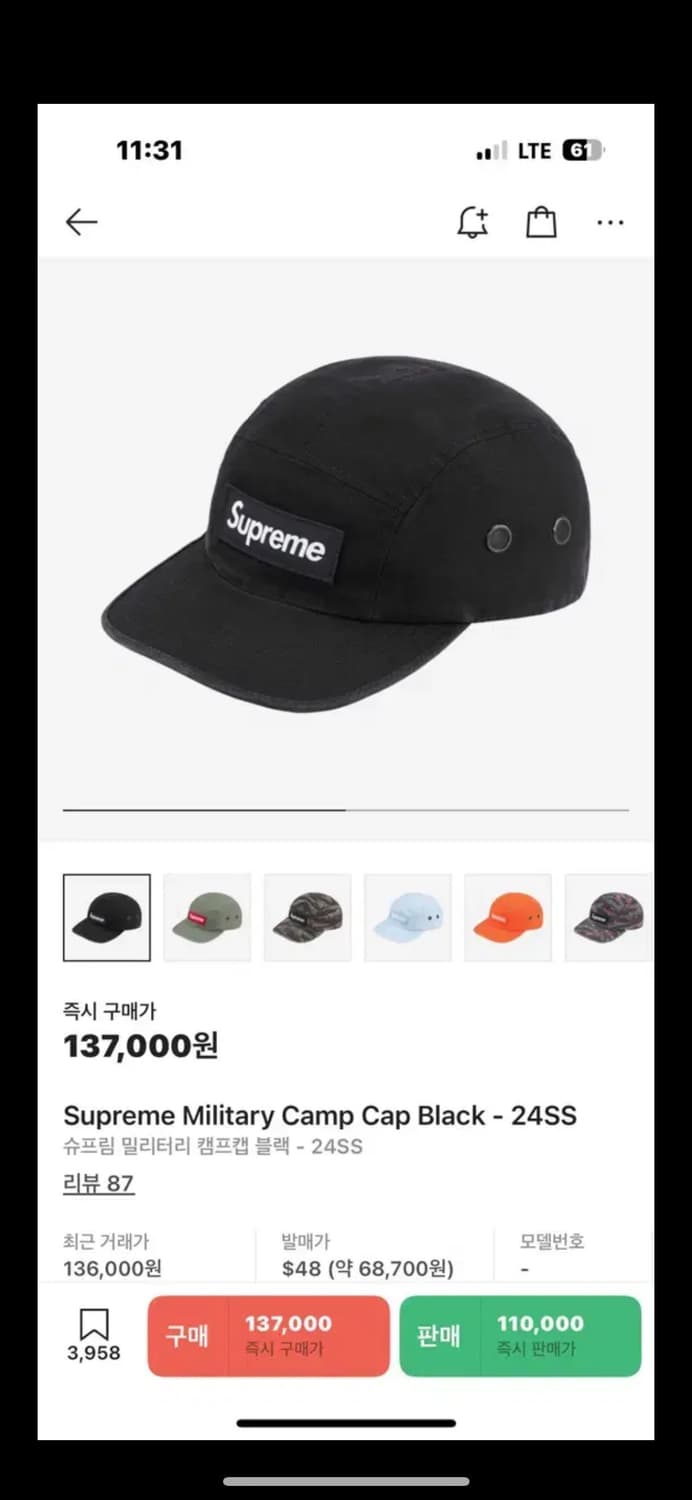The image size is (692, 1500).
Task: Open the shopping bag
Action: (541, 222)
